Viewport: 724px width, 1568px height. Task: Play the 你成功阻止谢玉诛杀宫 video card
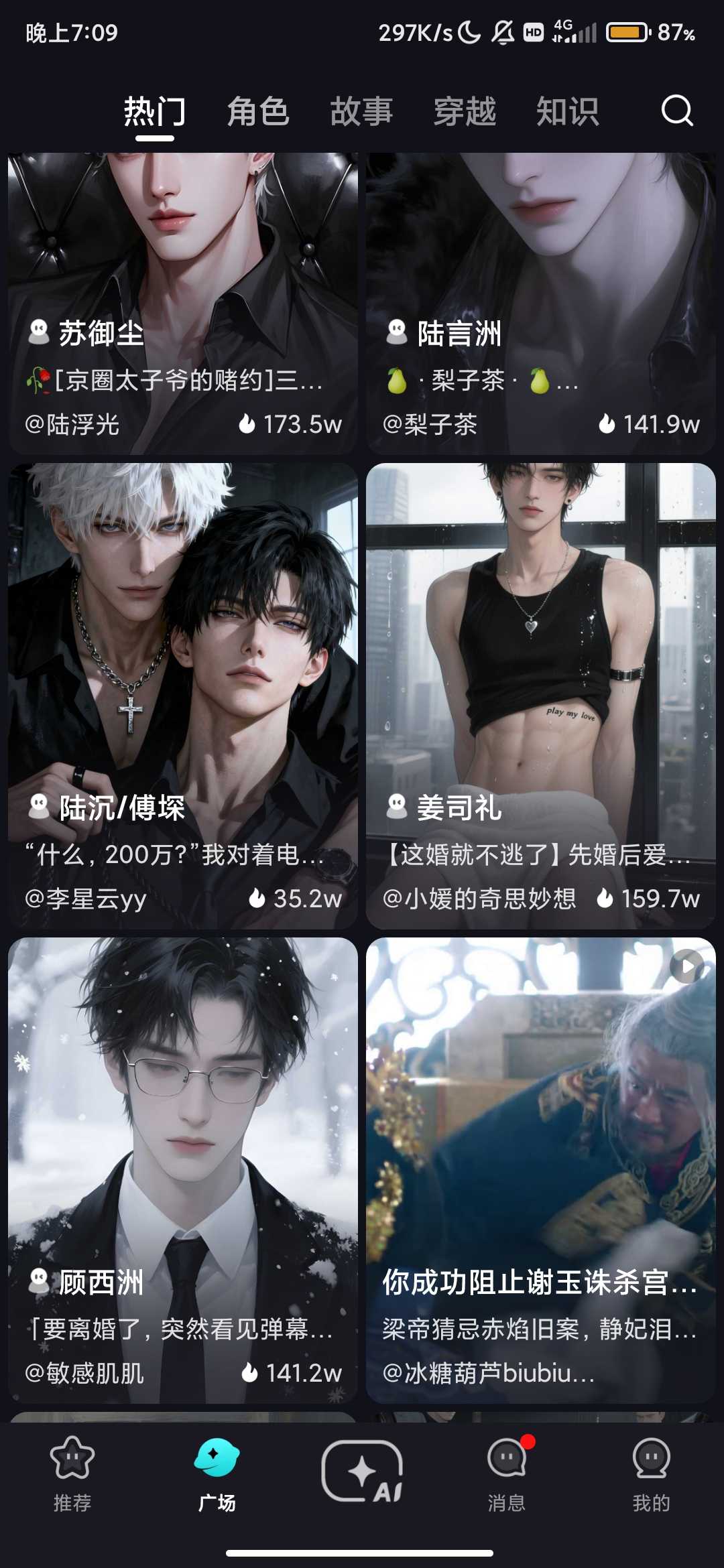[x=541, y=1170]
